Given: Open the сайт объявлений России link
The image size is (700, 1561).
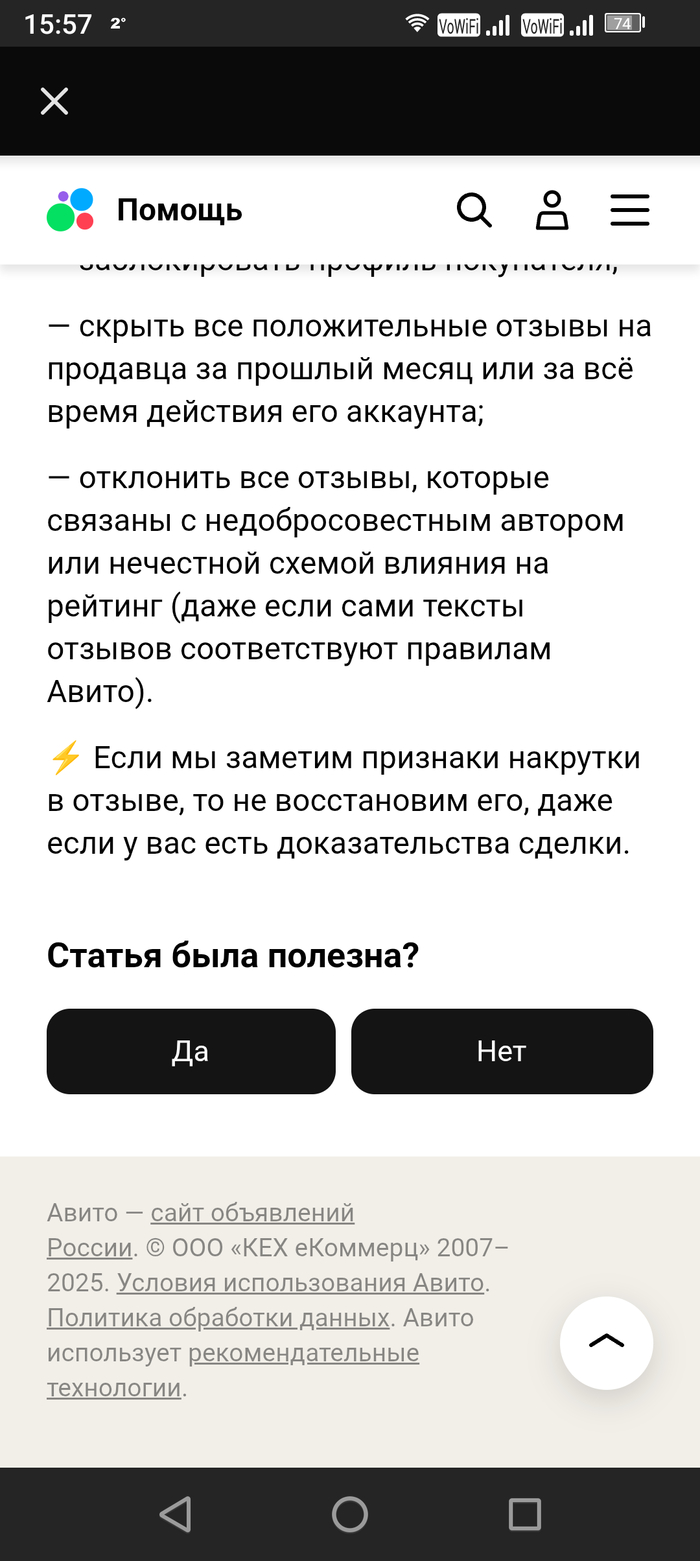Looking at the screenshot, I should pos(252,1213).
